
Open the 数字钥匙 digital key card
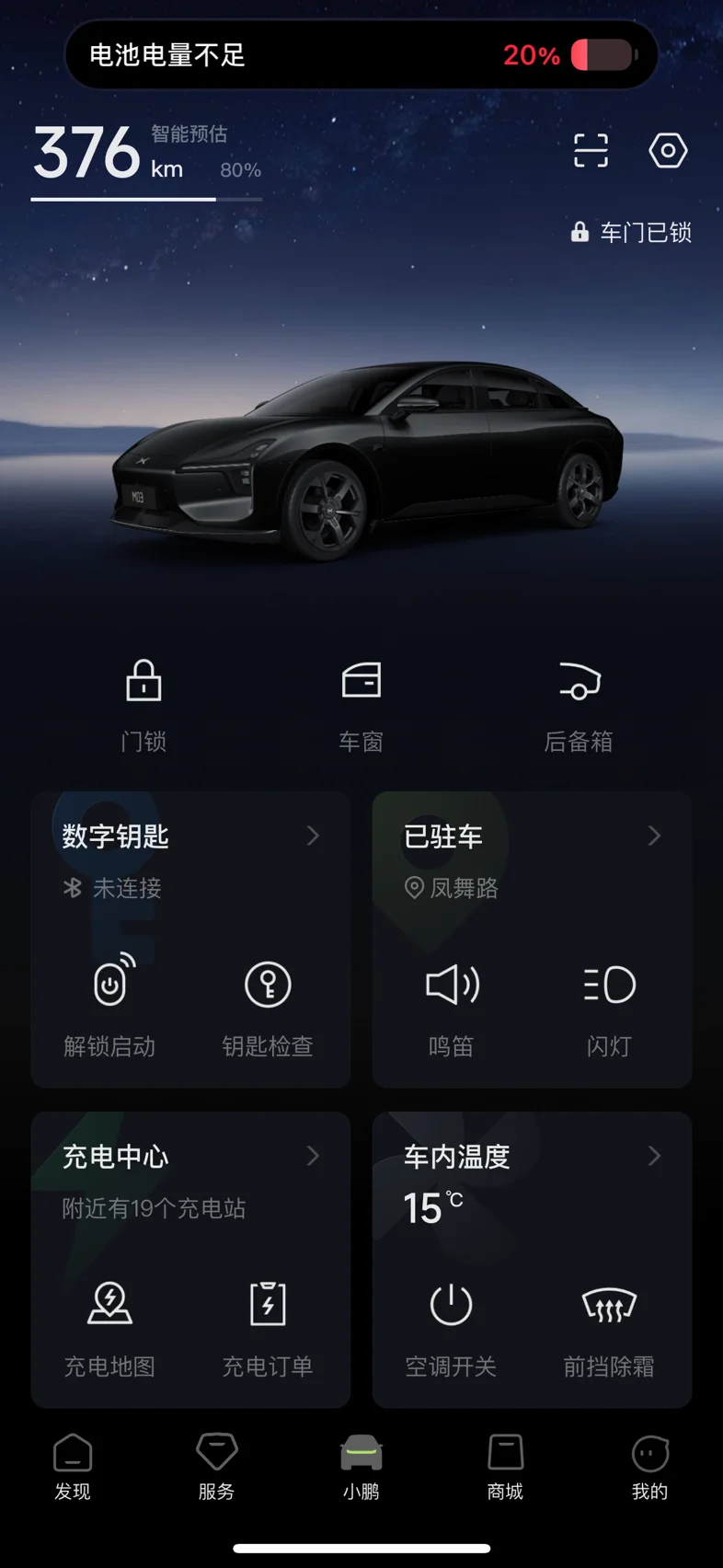(x=191, y=860)
